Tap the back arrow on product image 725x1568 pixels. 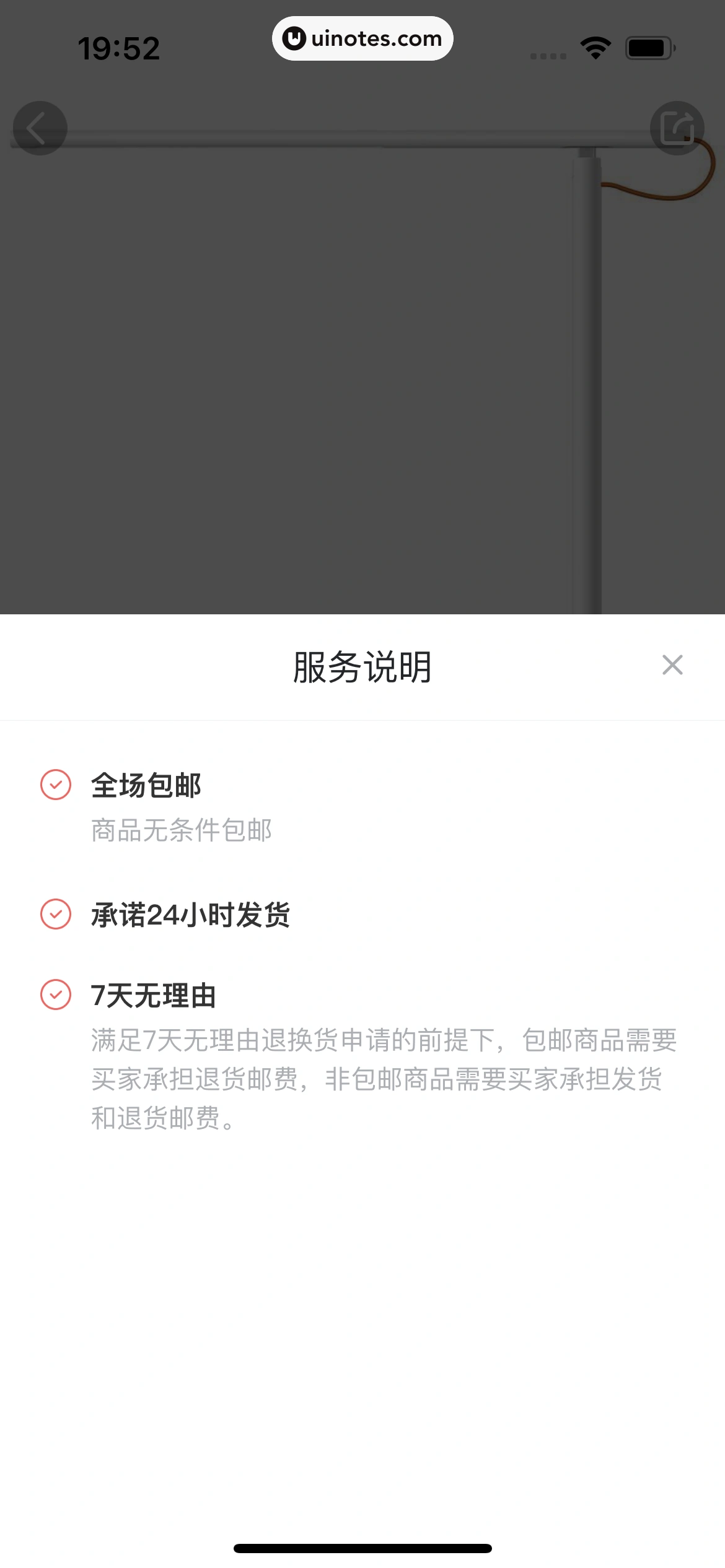(x=40, y=128)
